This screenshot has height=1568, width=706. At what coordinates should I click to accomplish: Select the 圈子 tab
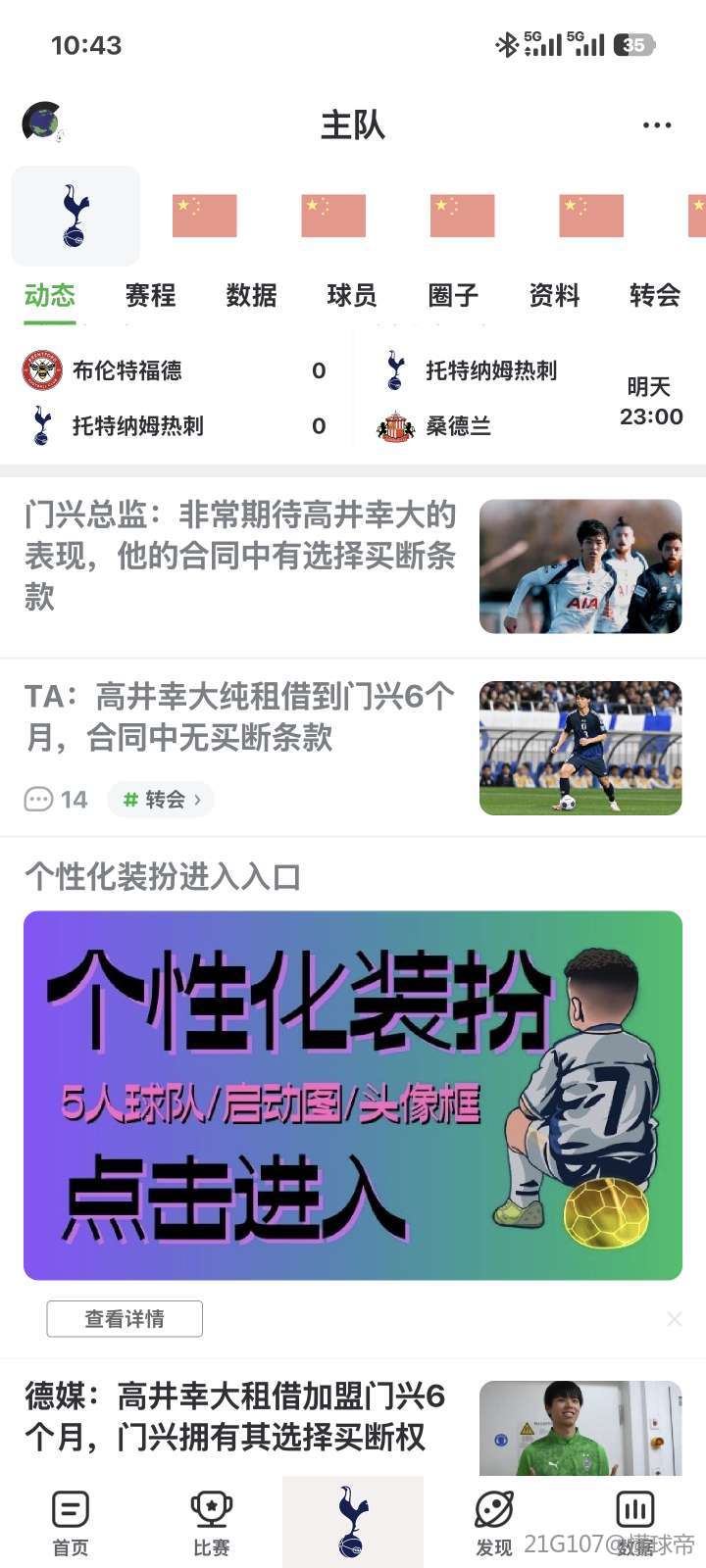click(x=453, y=295)
